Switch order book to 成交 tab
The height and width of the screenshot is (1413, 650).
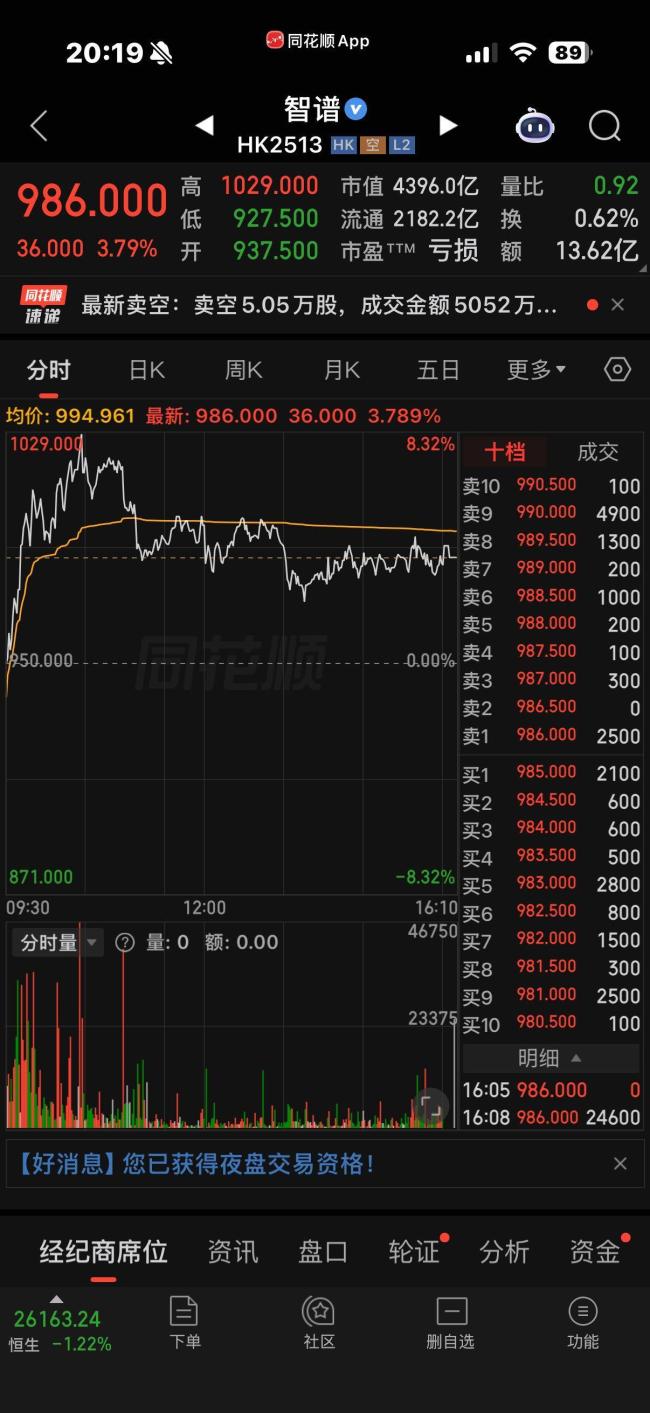[x=597, y=452]
